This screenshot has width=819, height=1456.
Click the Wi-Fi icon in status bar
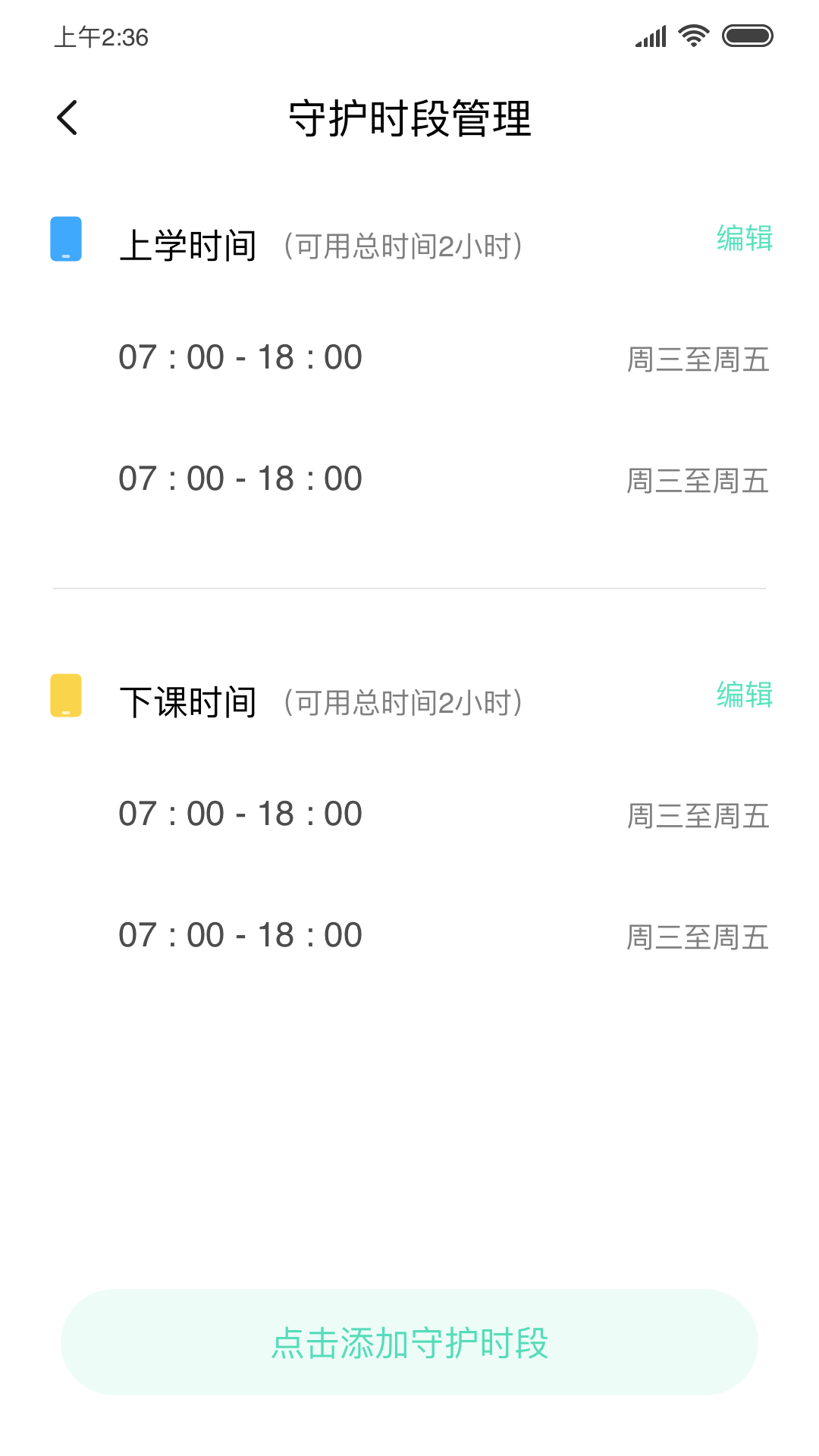(x=692, y=34)
